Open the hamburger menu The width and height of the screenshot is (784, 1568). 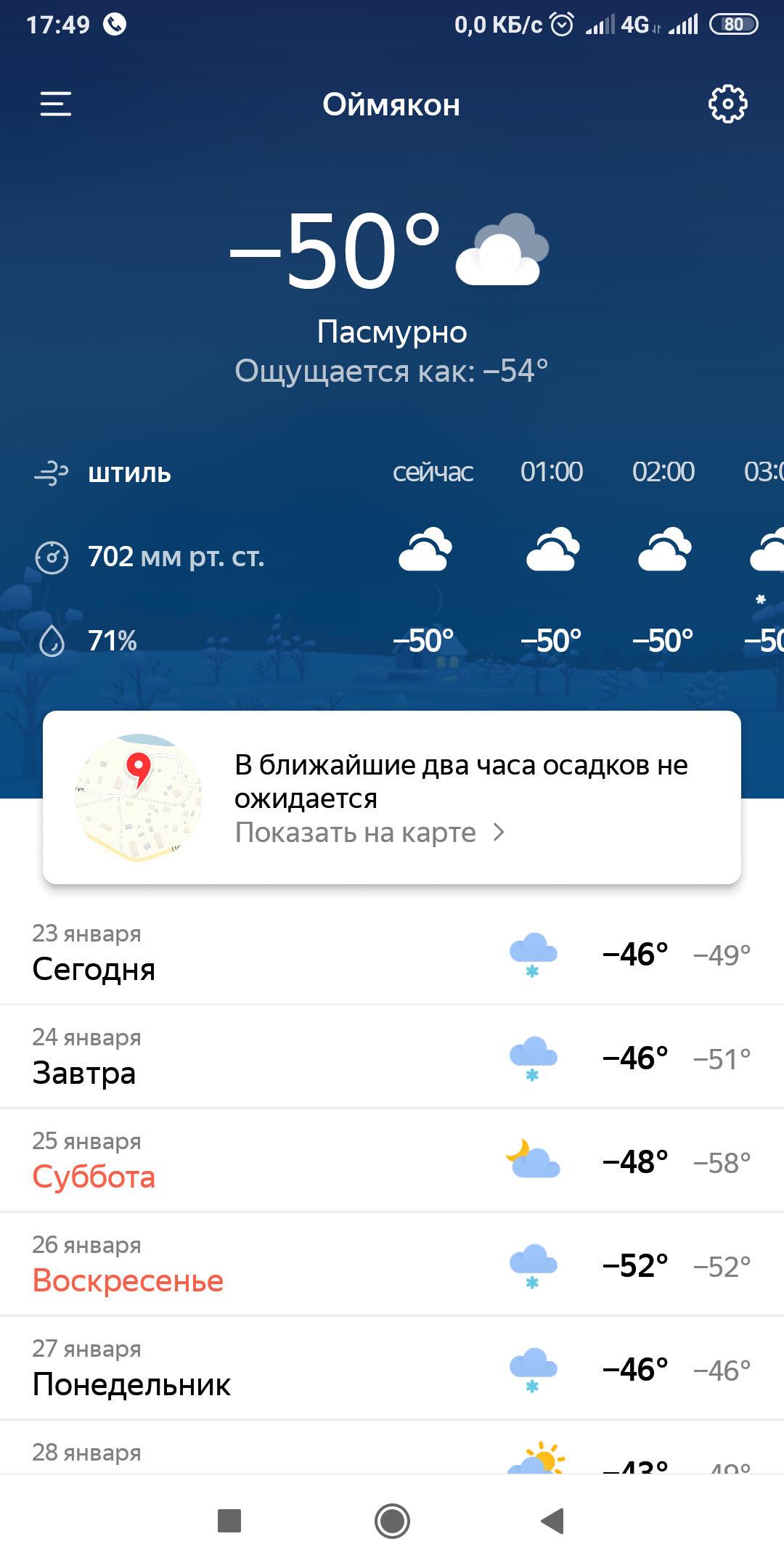(56, 105)
